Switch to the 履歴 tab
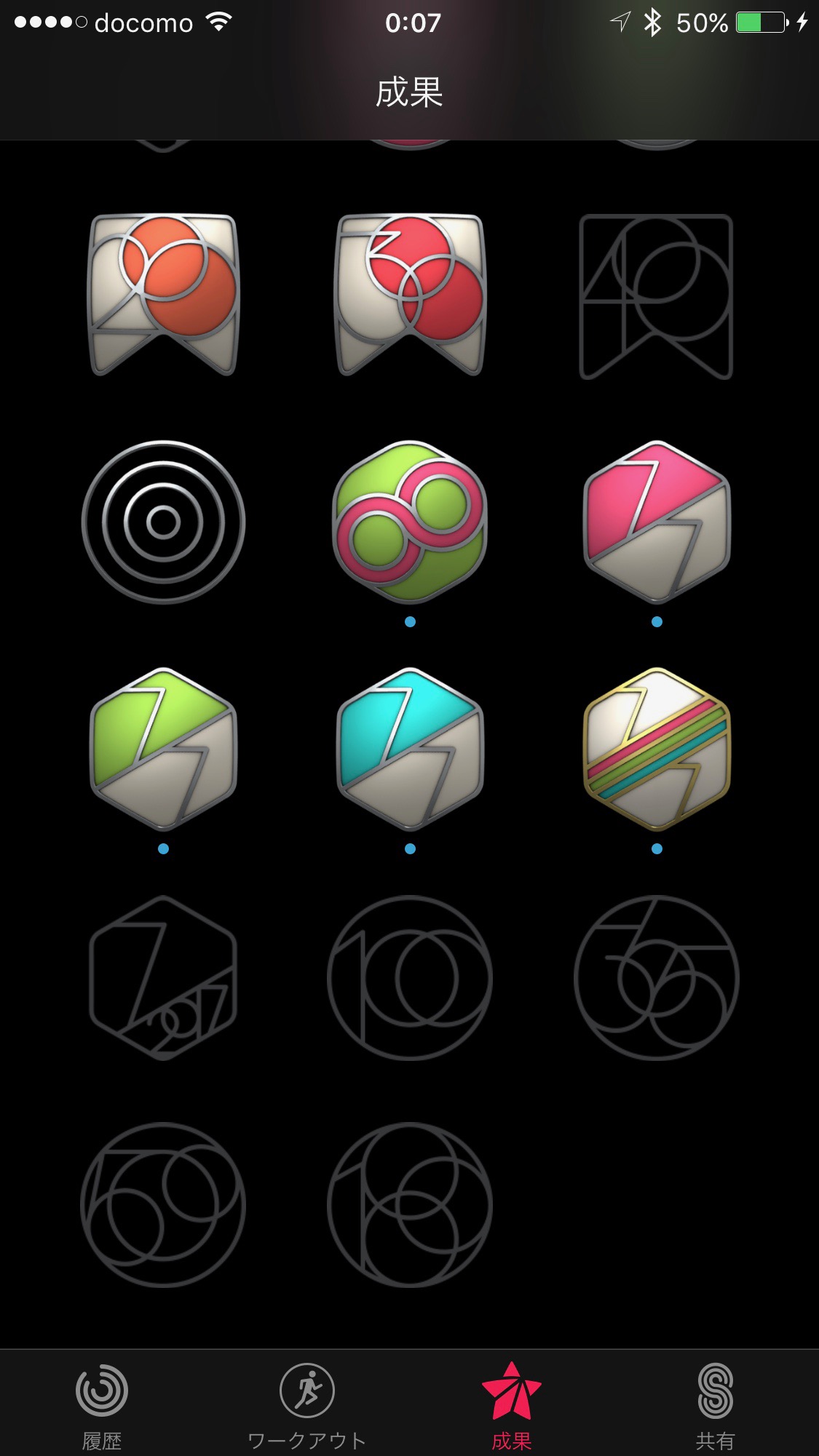This screenshot has height=1456, width=819. tap(102, 1404)
